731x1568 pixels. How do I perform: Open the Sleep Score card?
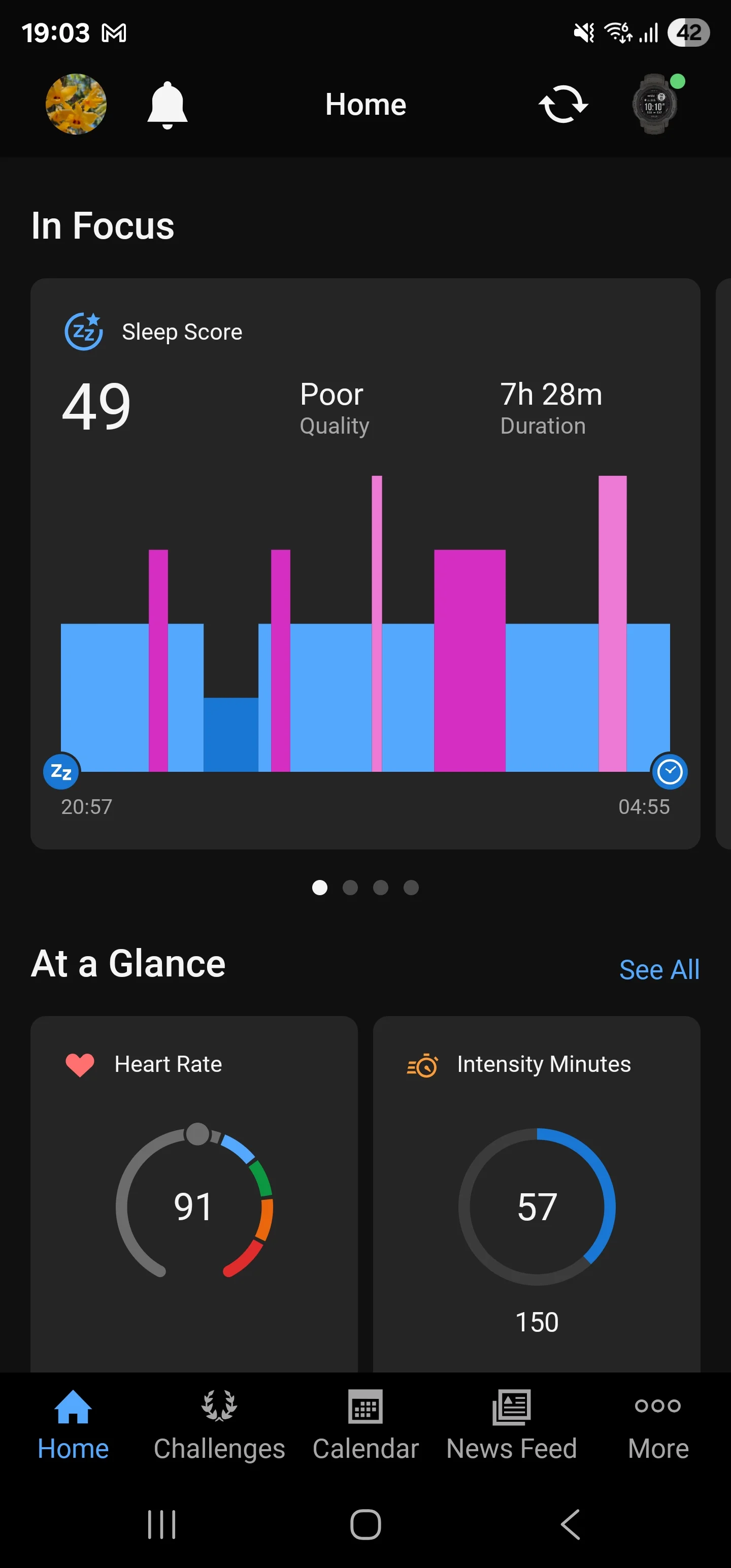(x=365, y=564)
